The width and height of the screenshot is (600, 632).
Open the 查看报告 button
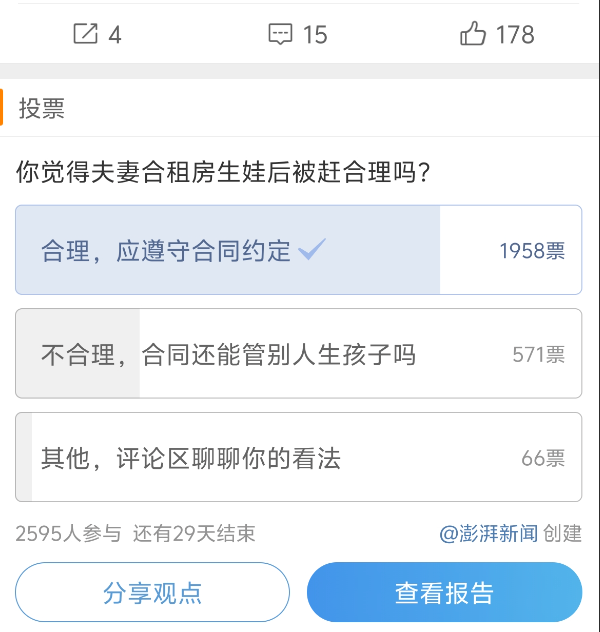[x=444, y=592]
